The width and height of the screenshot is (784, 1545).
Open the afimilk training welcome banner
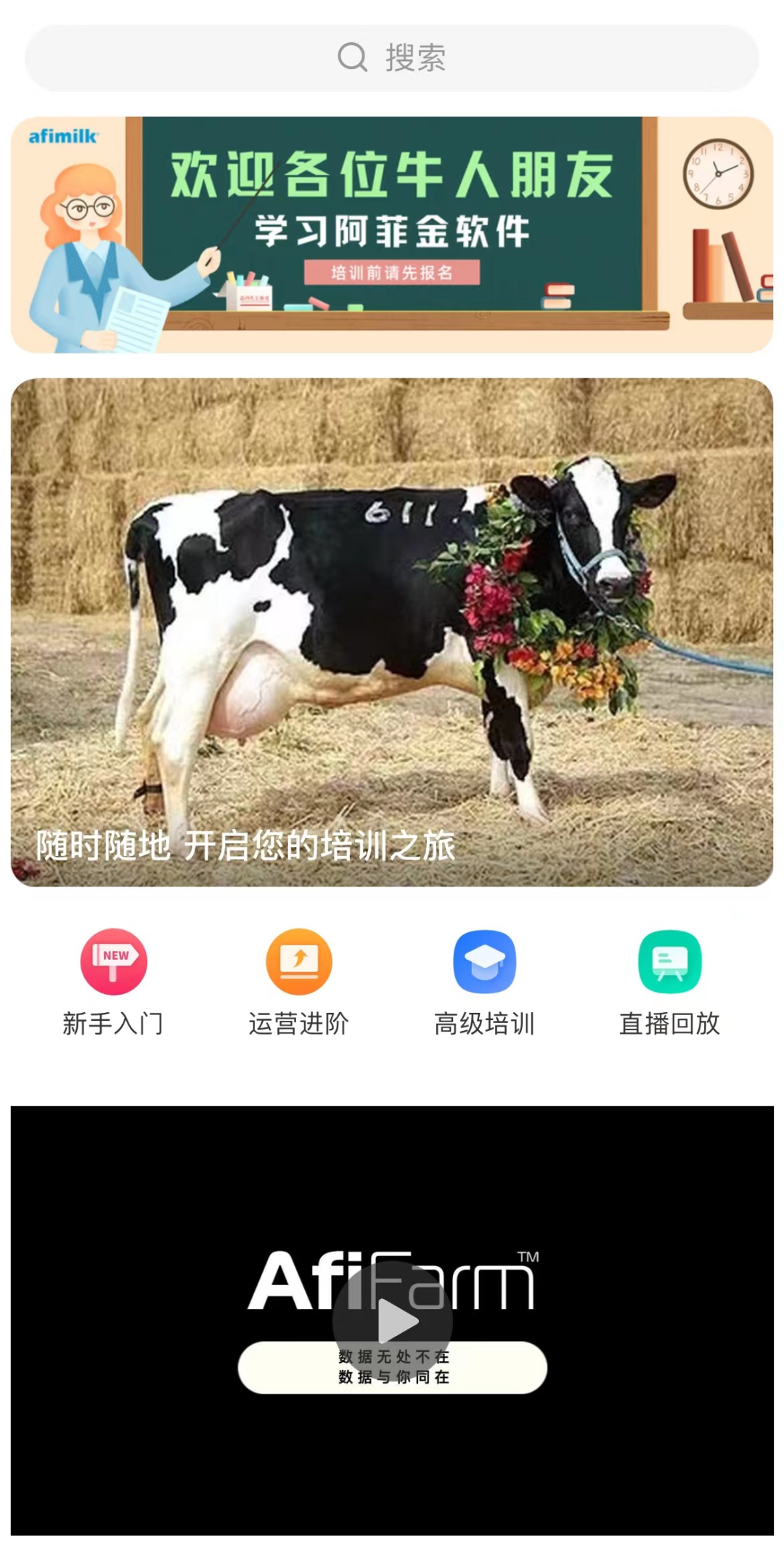(x=392, y=235)
